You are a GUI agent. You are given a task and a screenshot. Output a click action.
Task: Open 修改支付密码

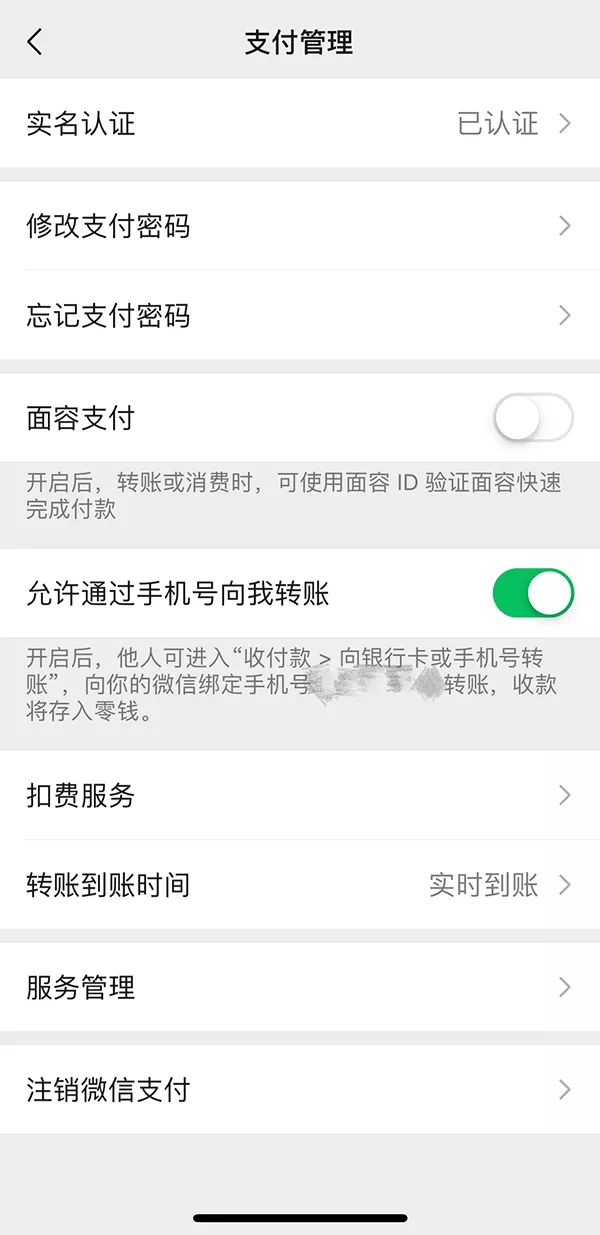[300, 226]
